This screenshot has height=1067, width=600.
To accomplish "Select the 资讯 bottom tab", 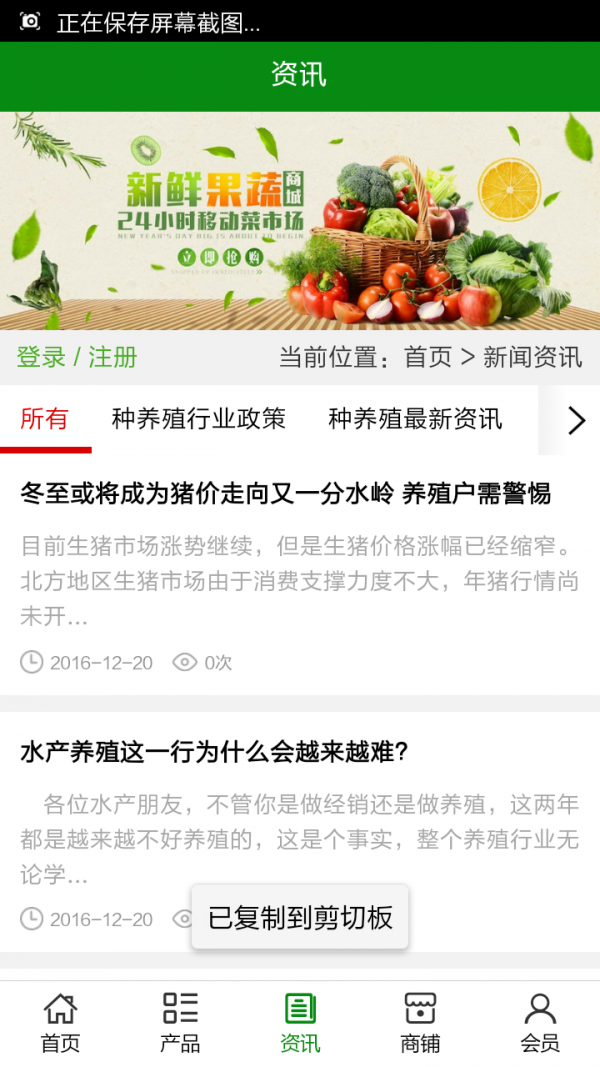I will pyautogui.click(x=300, y=1023).
